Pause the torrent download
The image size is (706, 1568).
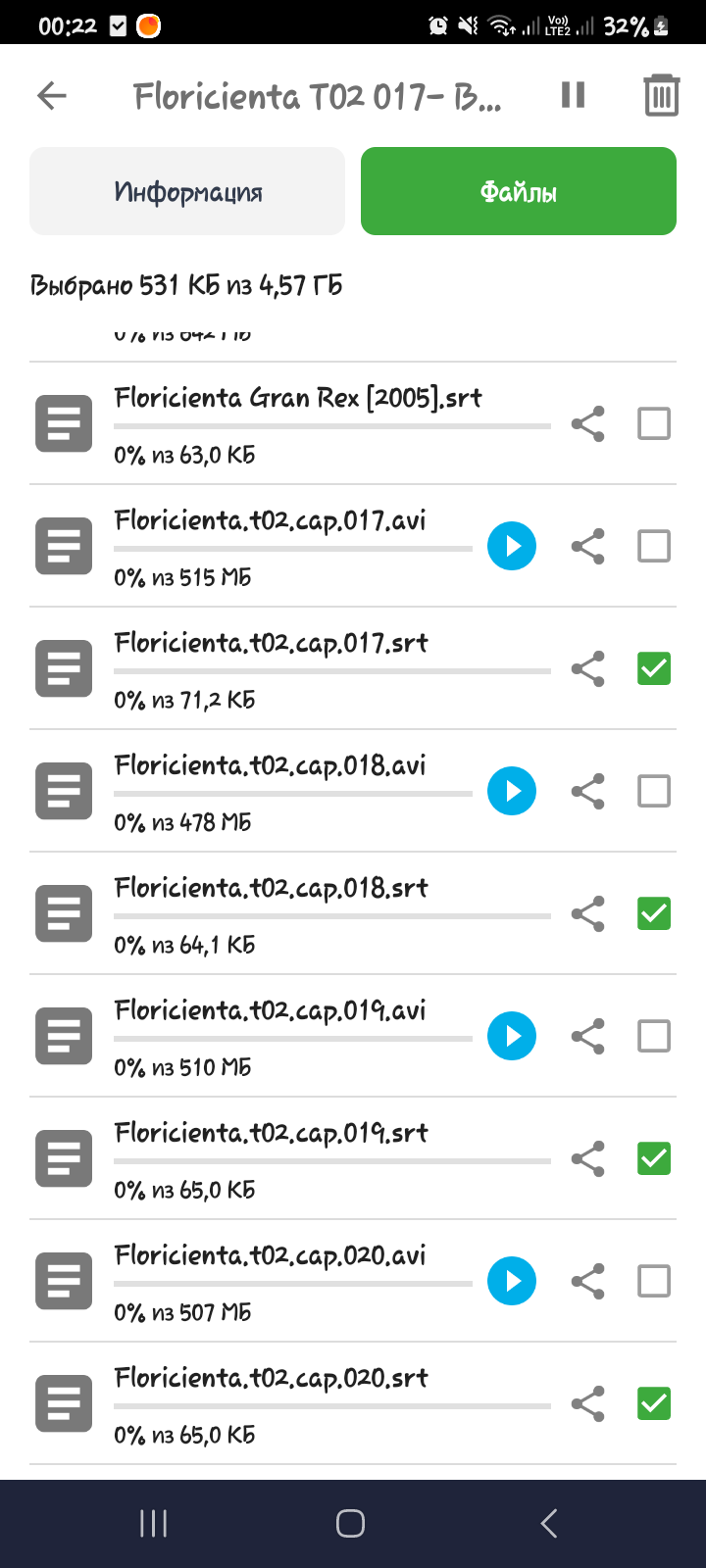pos(573,95)
